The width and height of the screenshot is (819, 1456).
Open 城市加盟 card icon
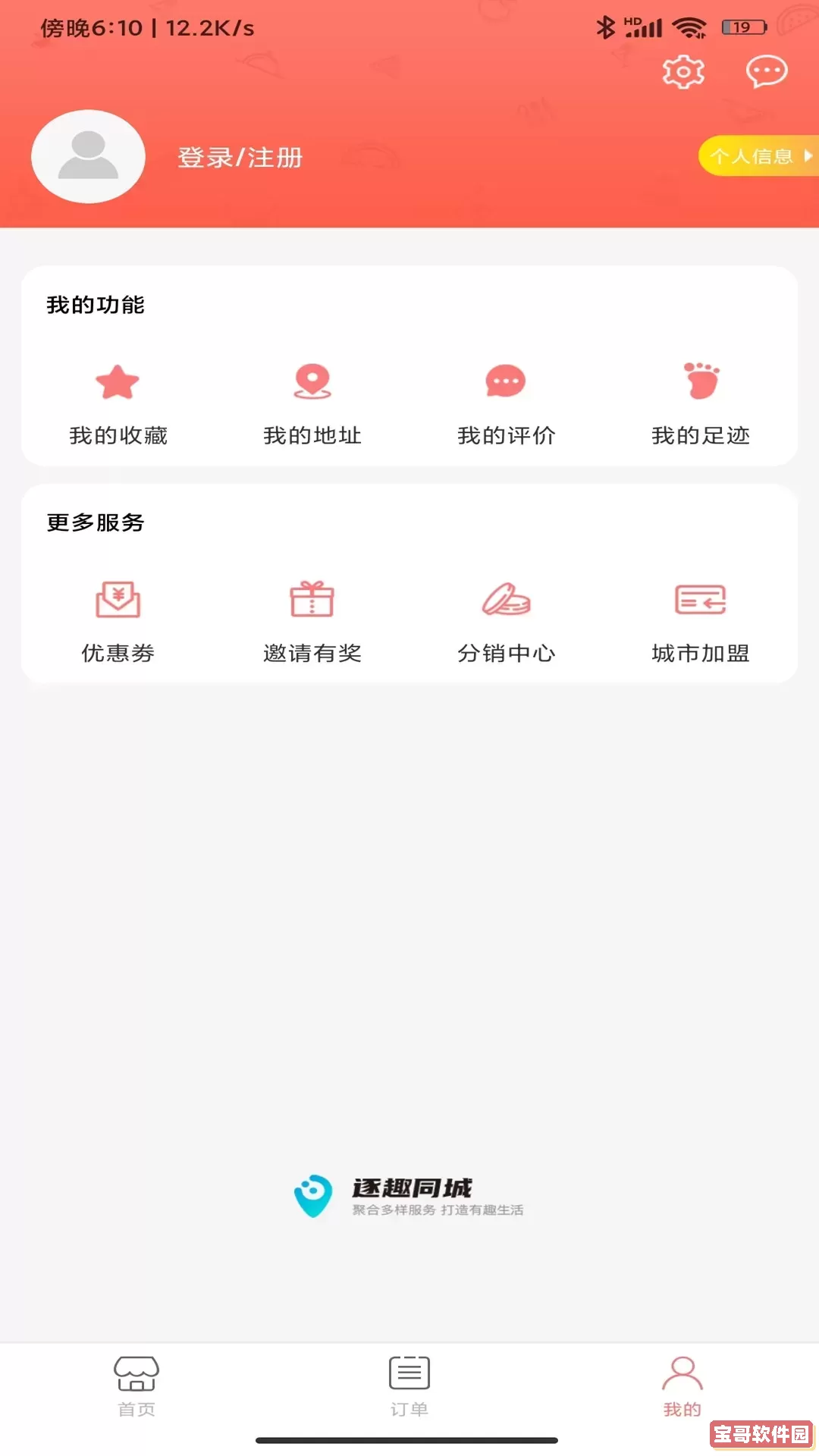click(700, 600)
